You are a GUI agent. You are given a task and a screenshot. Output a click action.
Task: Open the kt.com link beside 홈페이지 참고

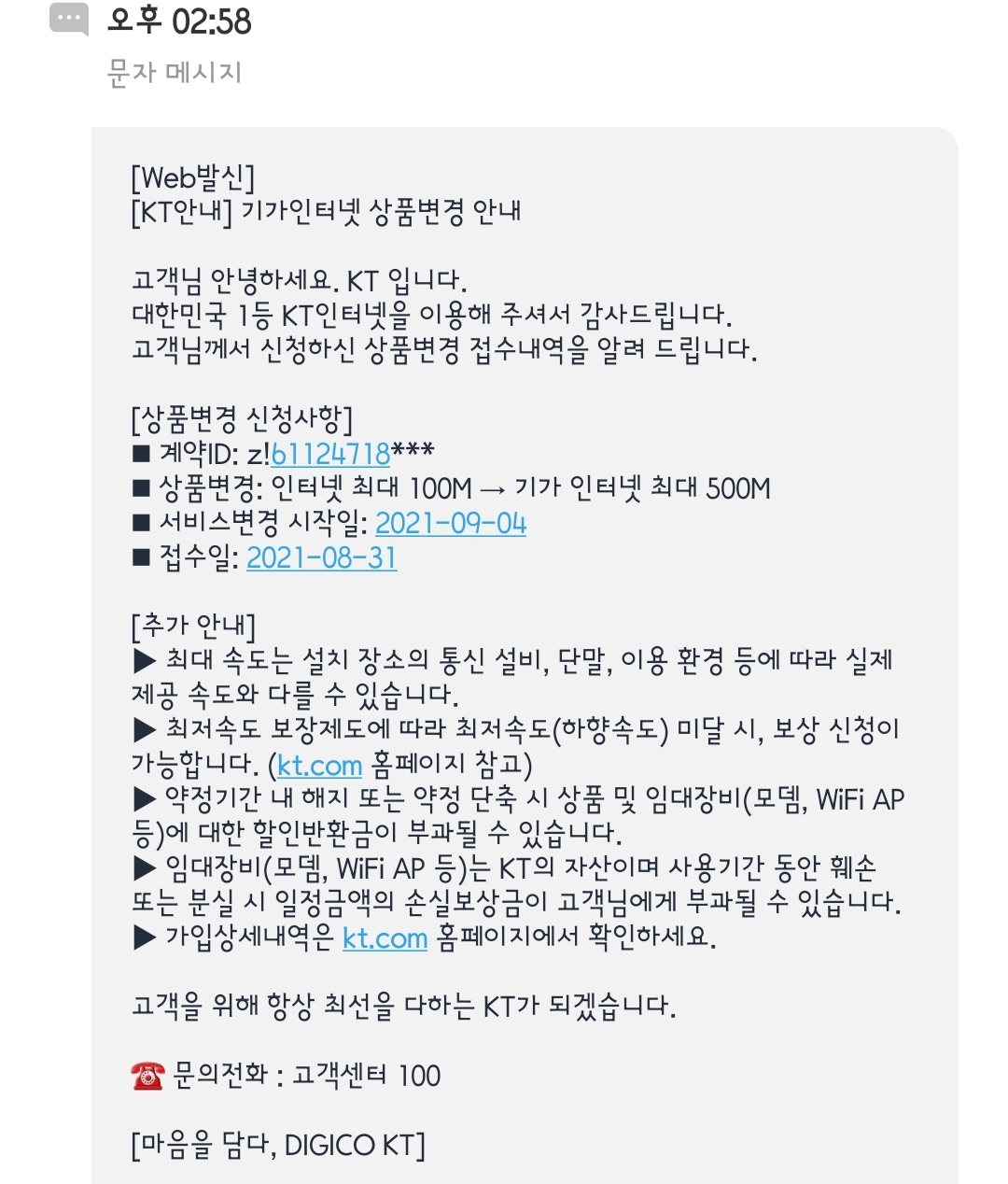pyautogui.click(x=319, y=766)
